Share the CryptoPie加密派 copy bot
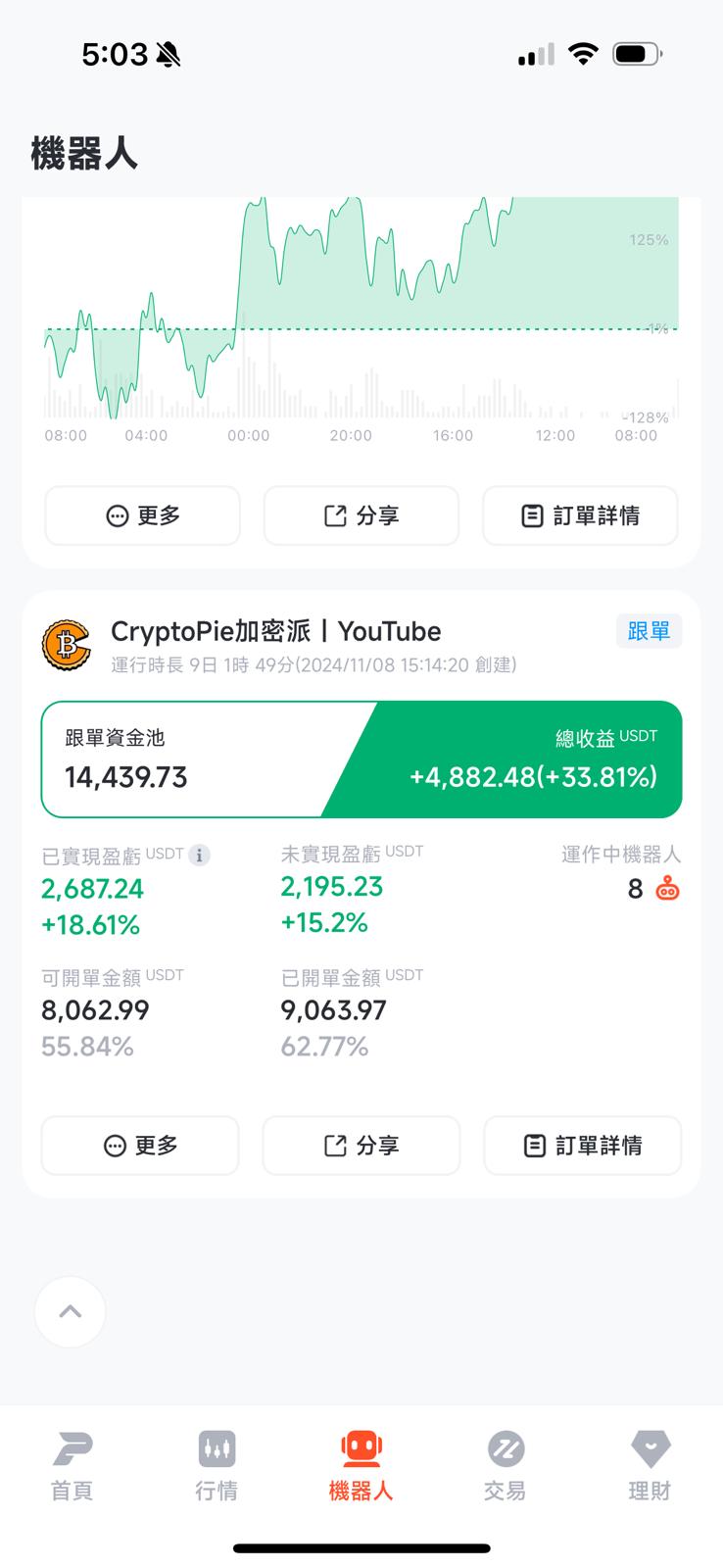Viewport: 723px width, 1568px height. pos(361,1145)
